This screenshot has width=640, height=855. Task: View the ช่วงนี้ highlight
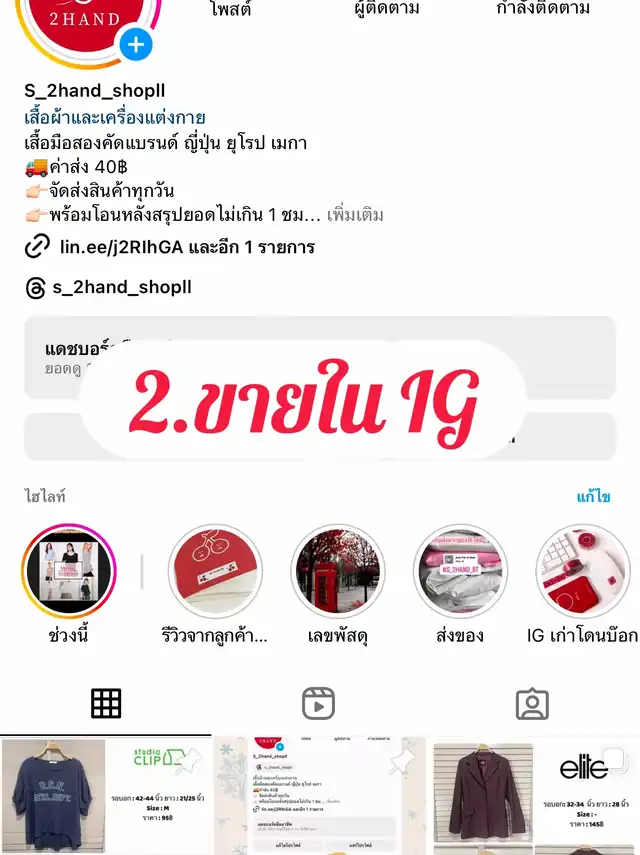[x=70, y=571]
